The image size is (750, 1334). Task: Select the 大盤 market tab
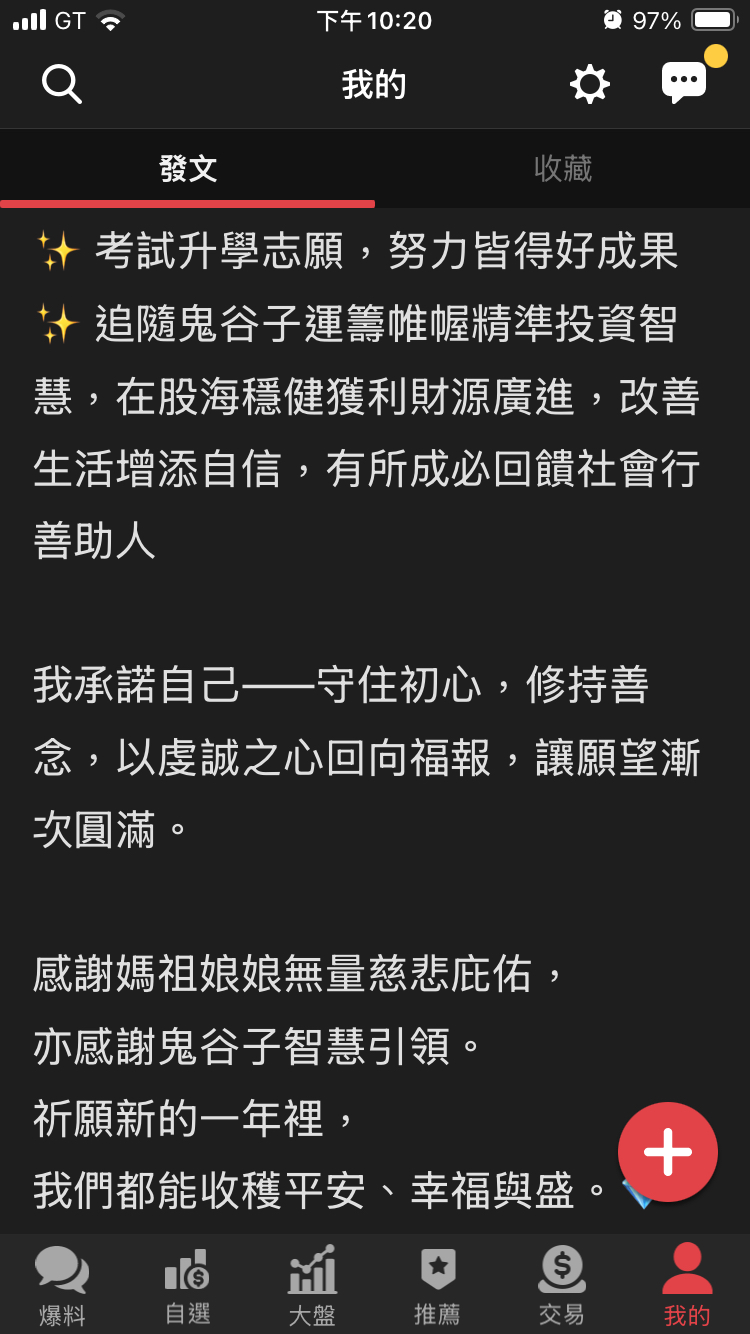tap(312, 1285)
